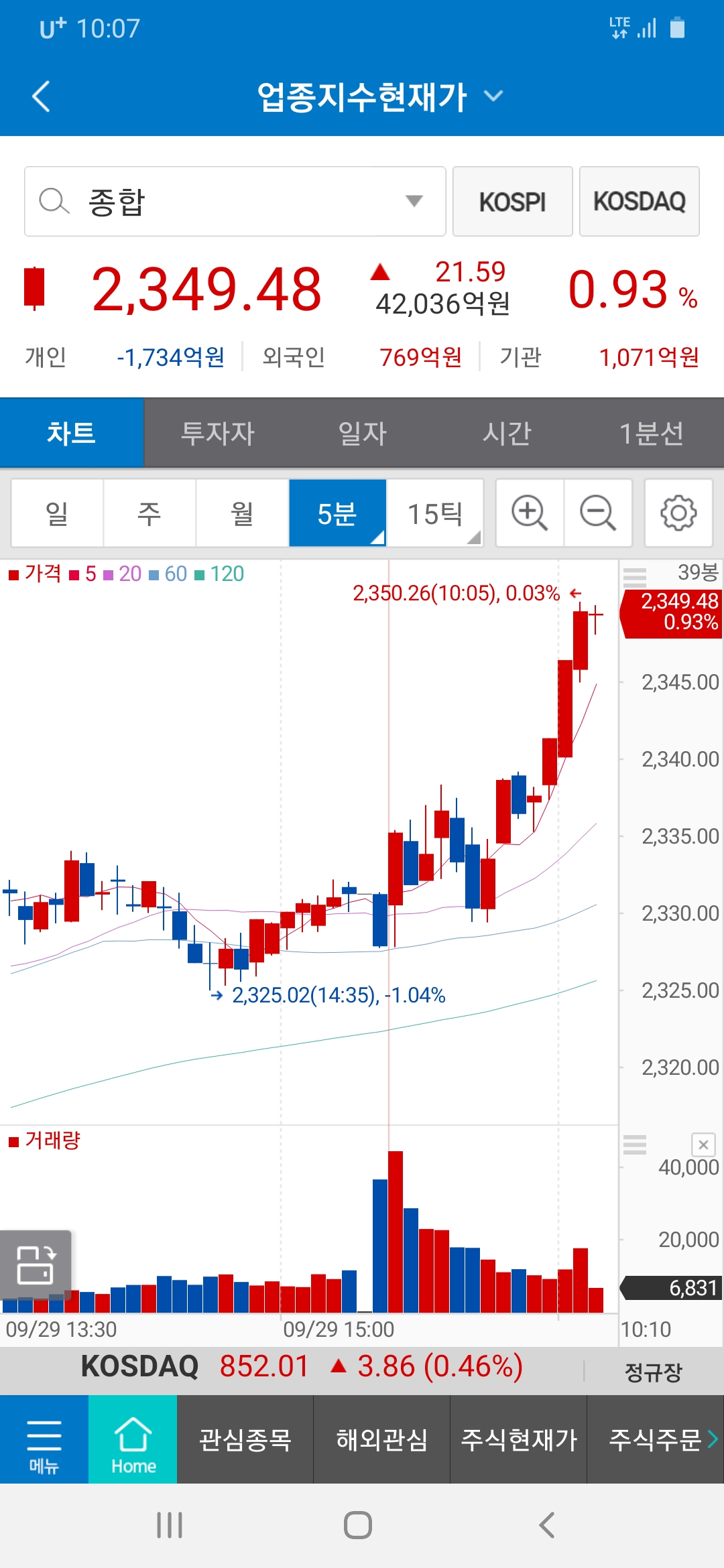Open the 메뉴 menu
Viewport: 724px width, 1568px height.
pos(44,1439)
